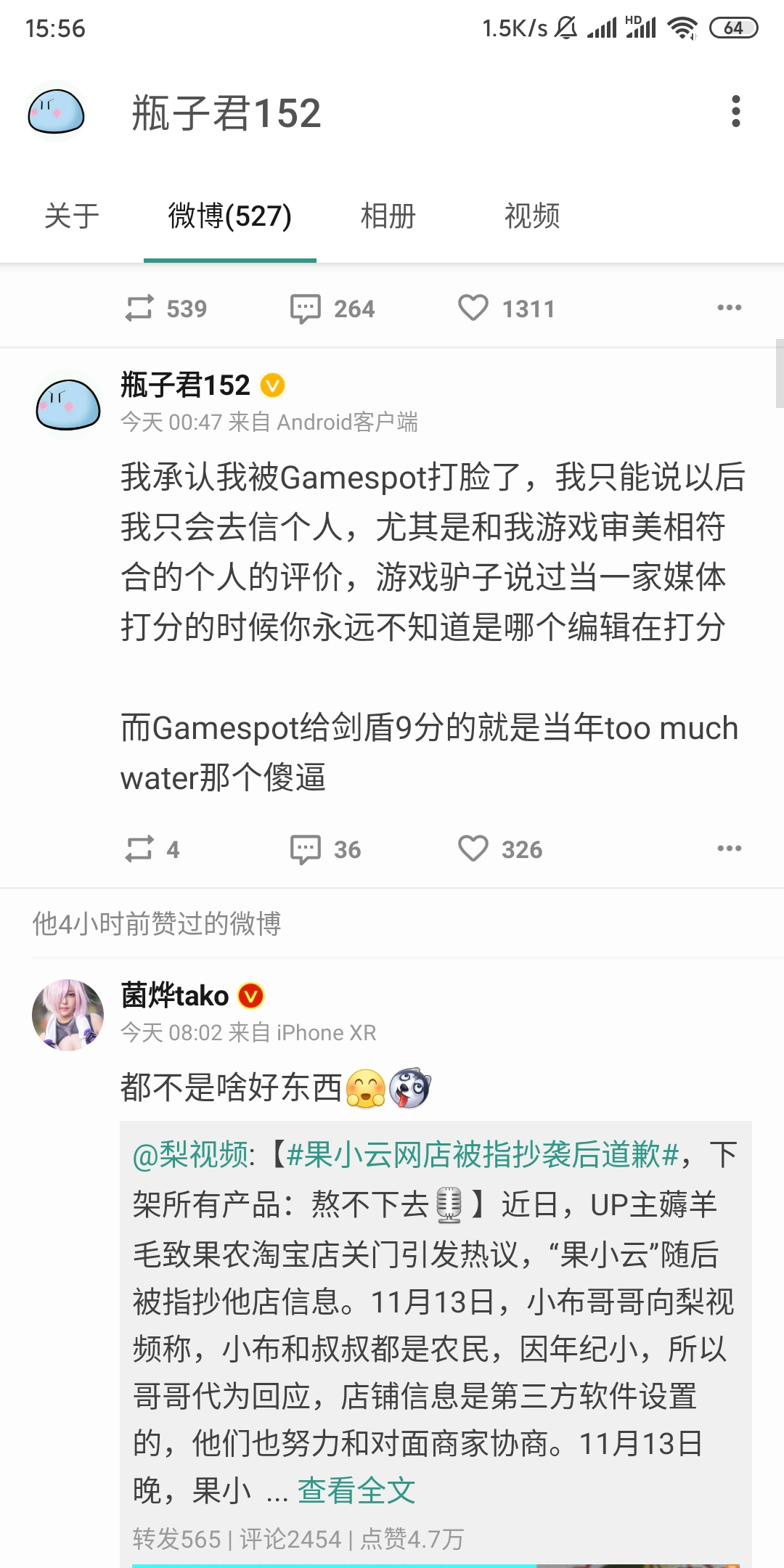Open the profile overflow menu
784x1568 pixels.
(735, 112)
